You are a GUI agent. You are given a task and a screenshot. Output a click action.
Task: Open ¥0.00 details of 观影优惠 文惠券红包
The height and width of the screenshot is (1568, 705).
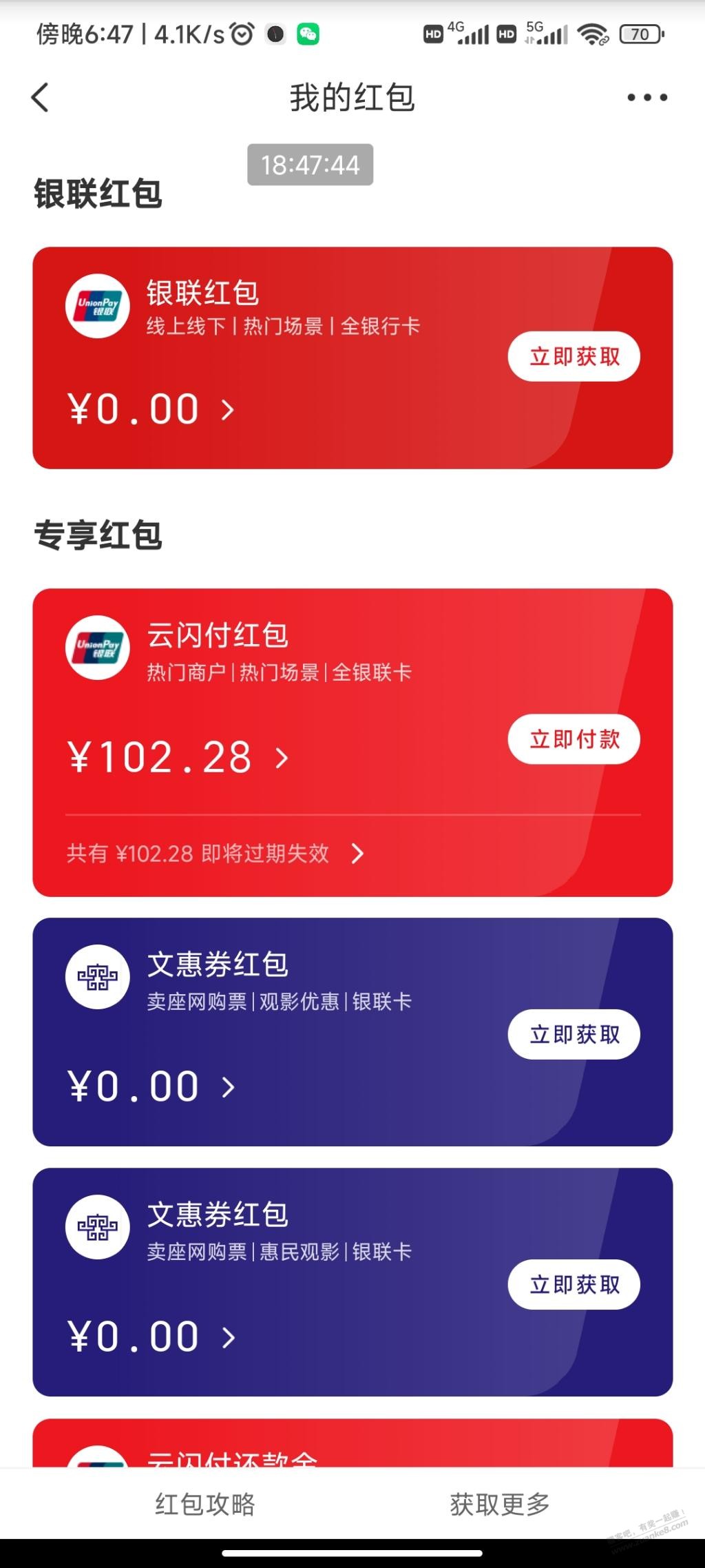pyautogui.click(x=151, y=1087)
